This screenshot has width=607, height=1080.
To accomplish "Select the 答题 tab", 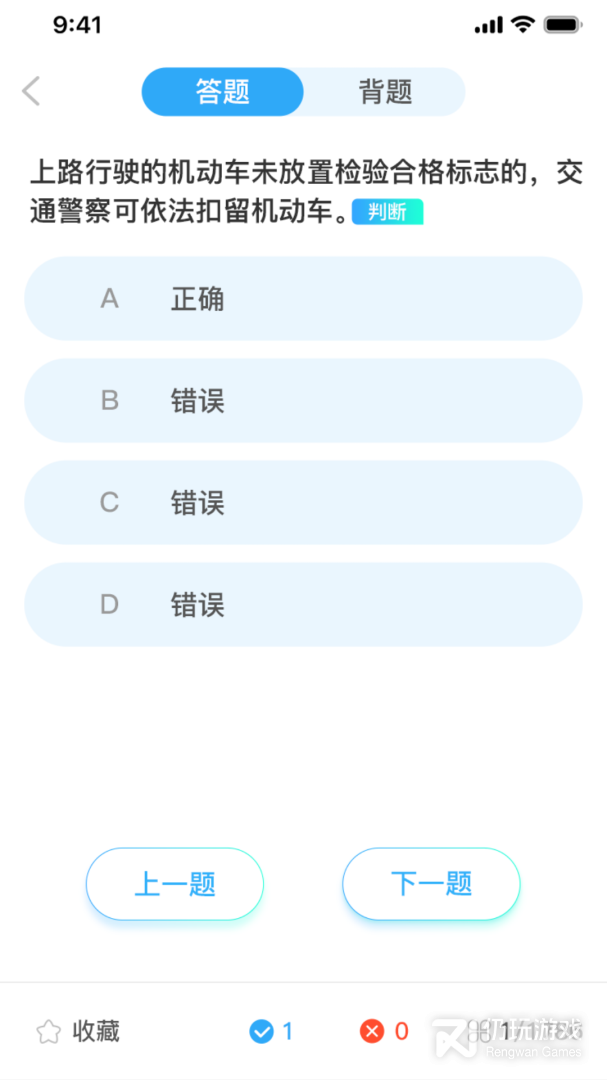I will pyautogui.click(x=223, y=92).
